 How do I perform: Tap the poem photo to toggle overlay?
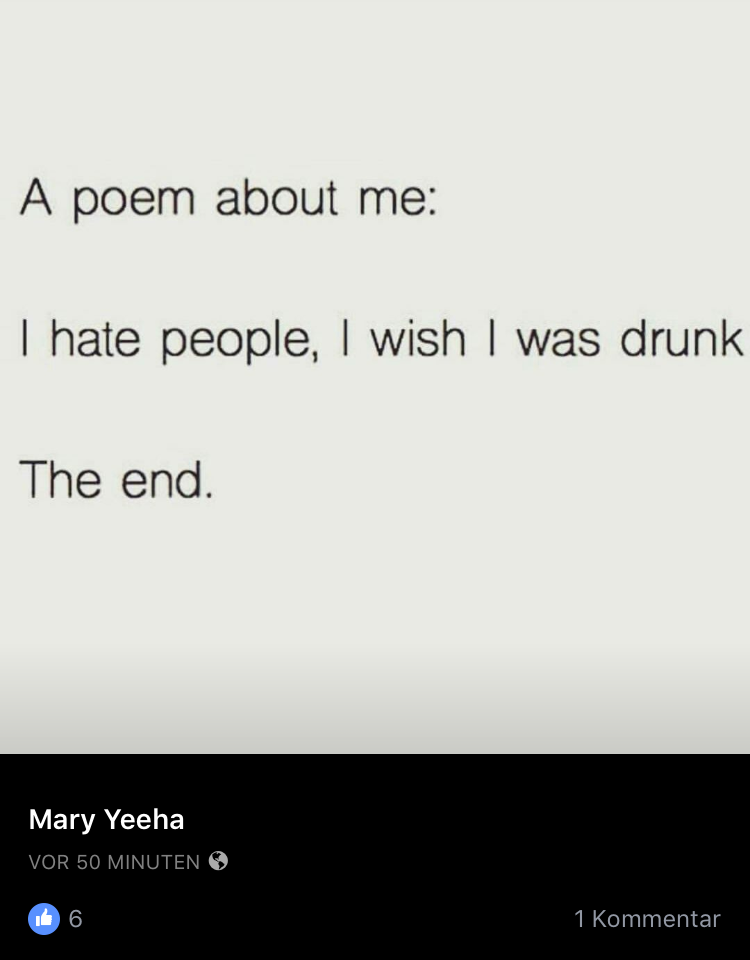375,340
